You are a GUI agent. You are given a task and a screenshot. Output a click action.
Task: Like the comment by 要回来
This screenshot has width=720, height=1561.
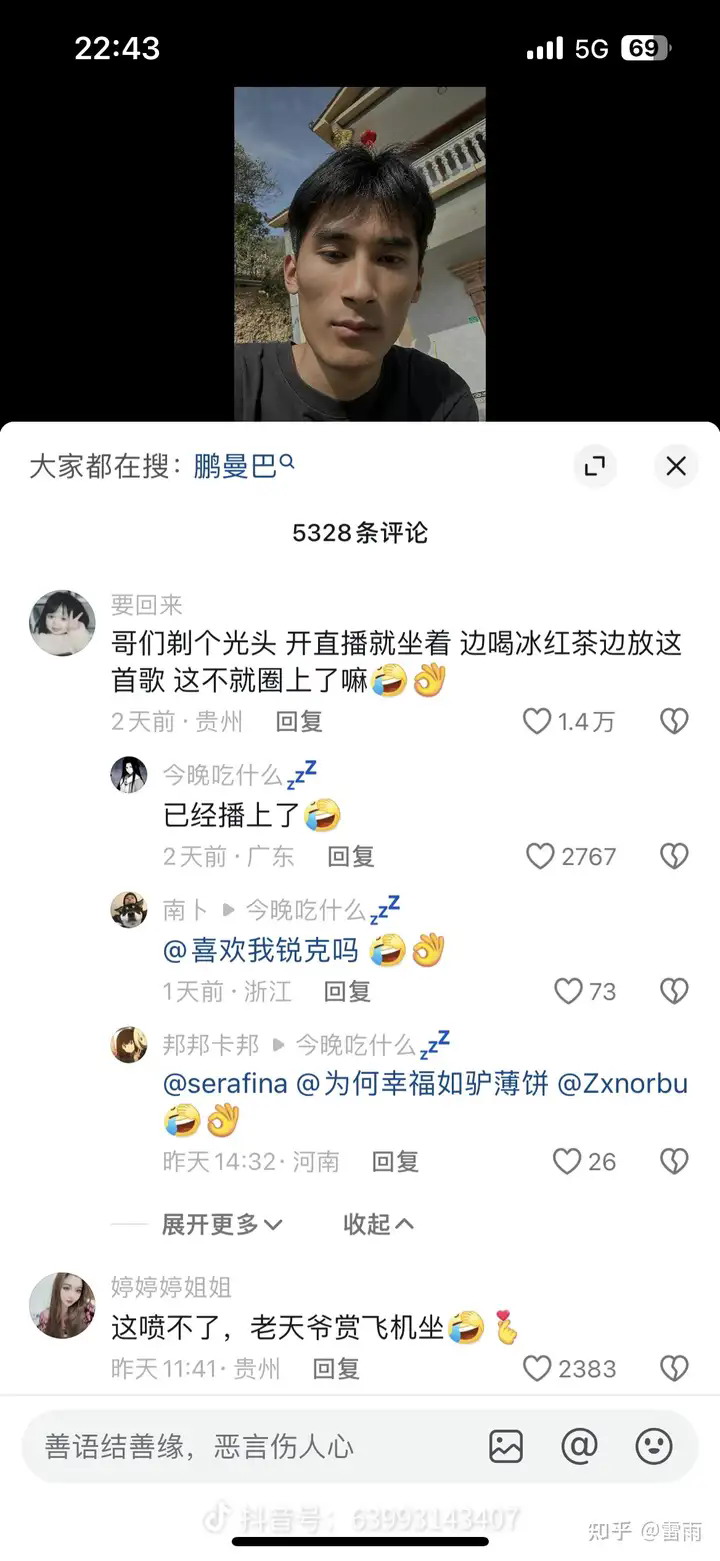(x=538, y=721)
